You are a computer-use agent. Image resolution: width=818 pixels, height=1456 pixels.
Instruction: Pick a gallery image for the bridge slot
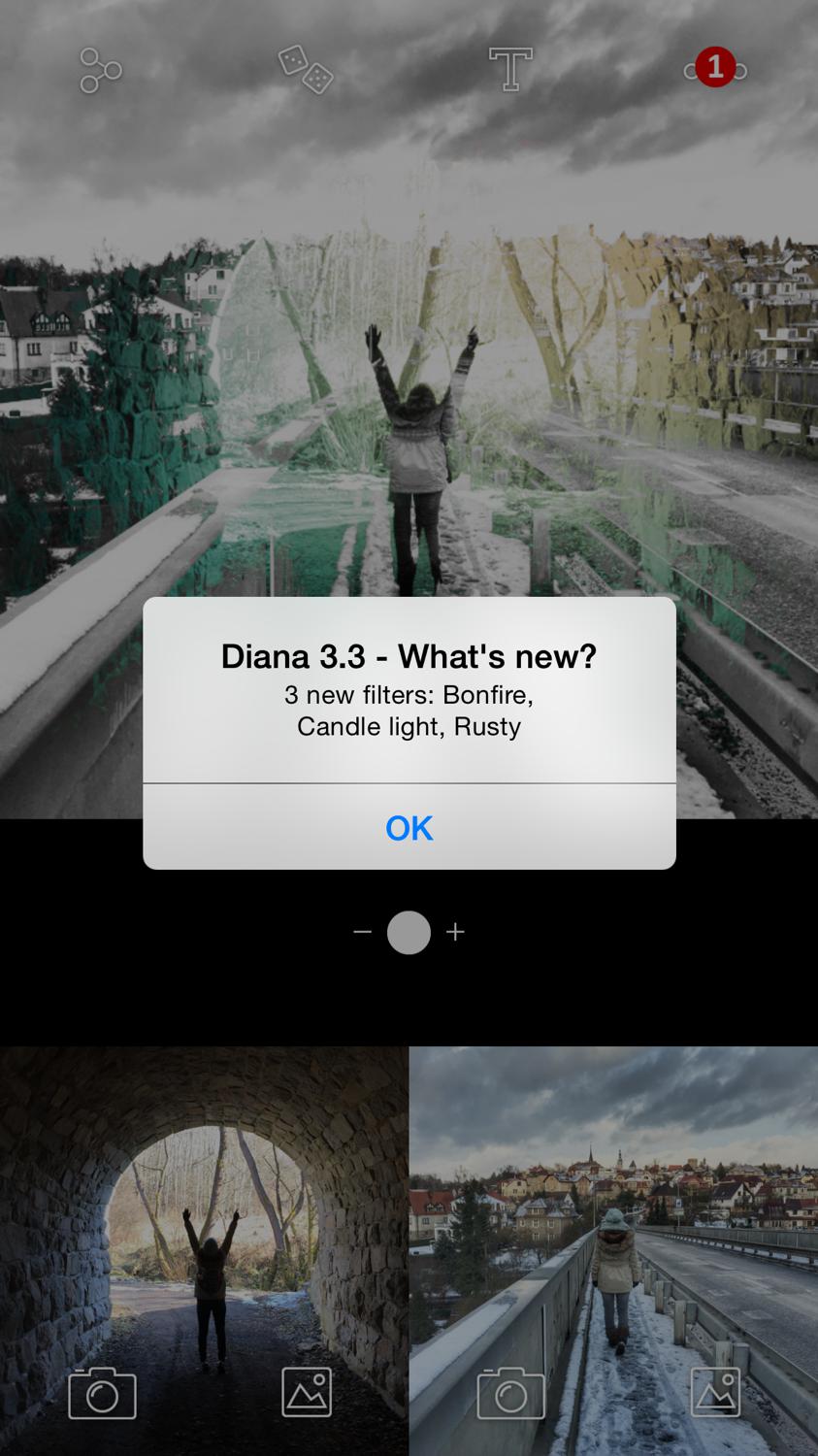(715, 1393)
